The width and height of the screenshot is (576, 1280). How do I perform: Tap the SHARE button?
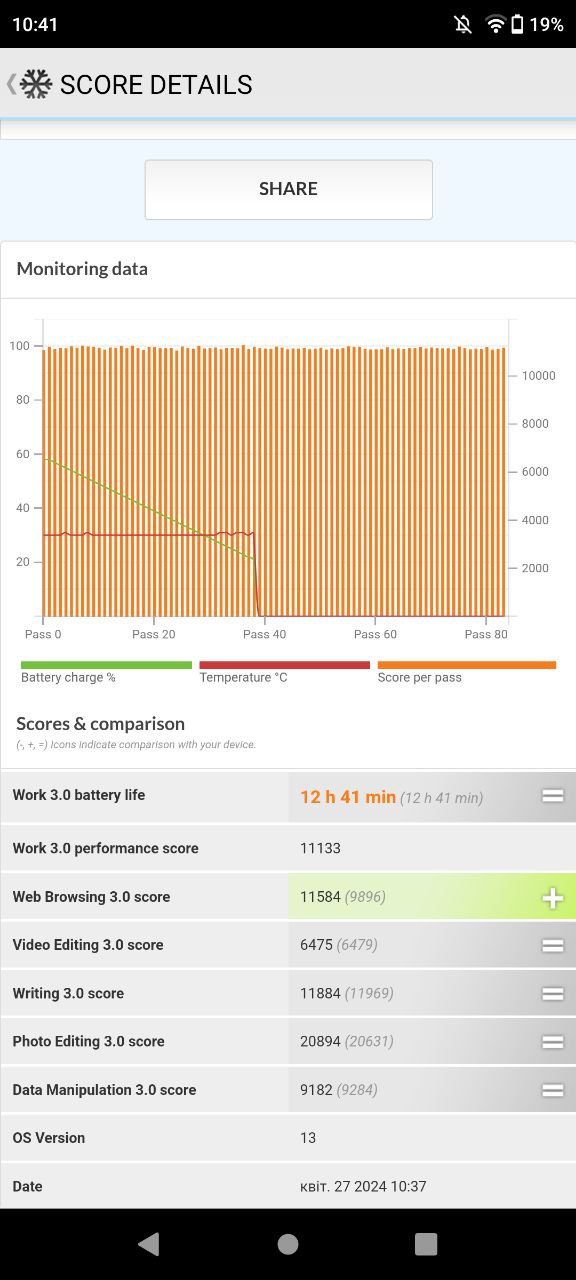(288, 189)
